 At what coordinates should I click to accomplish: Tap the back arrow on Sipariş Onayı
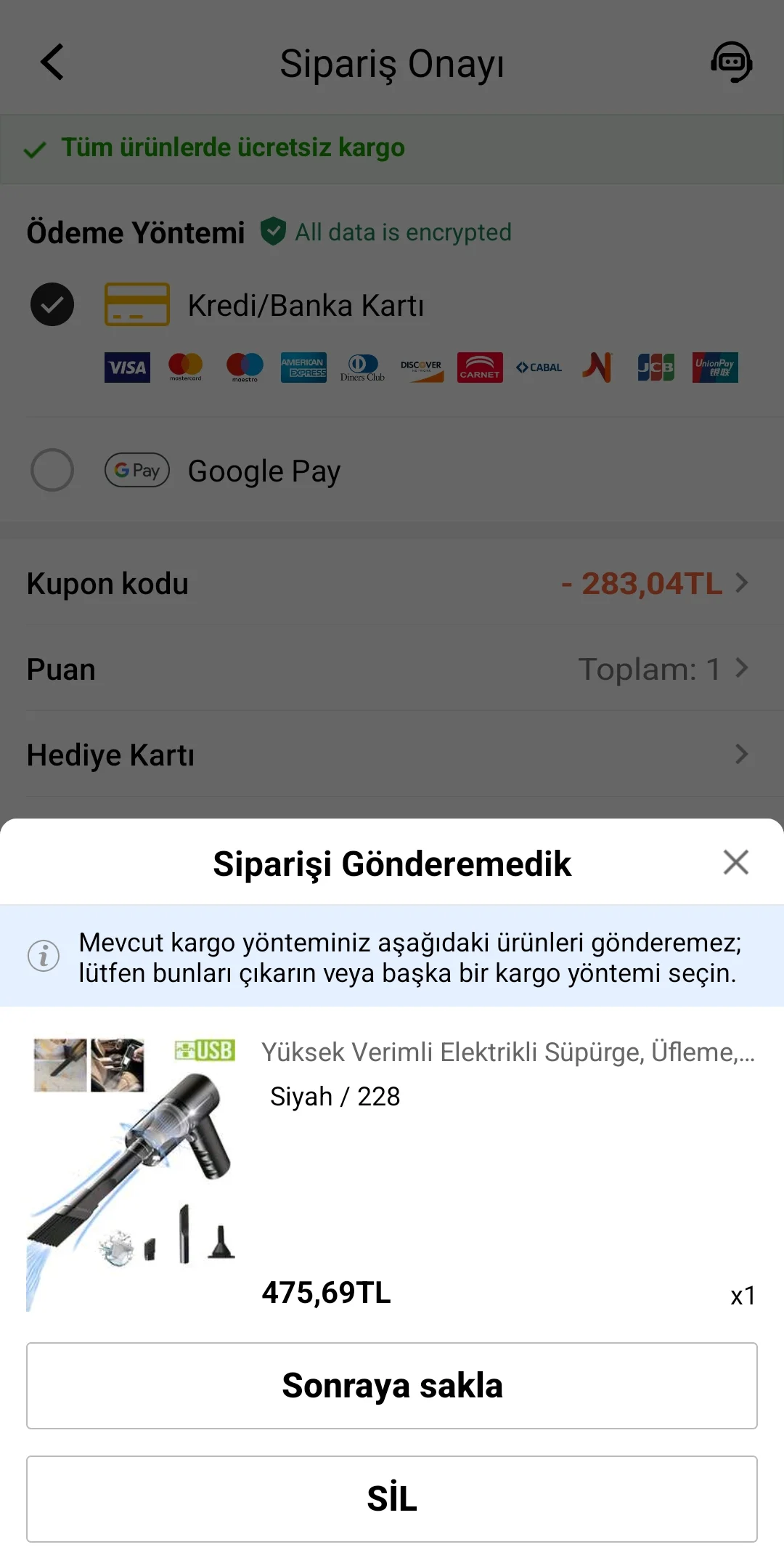tap(51, 63)
